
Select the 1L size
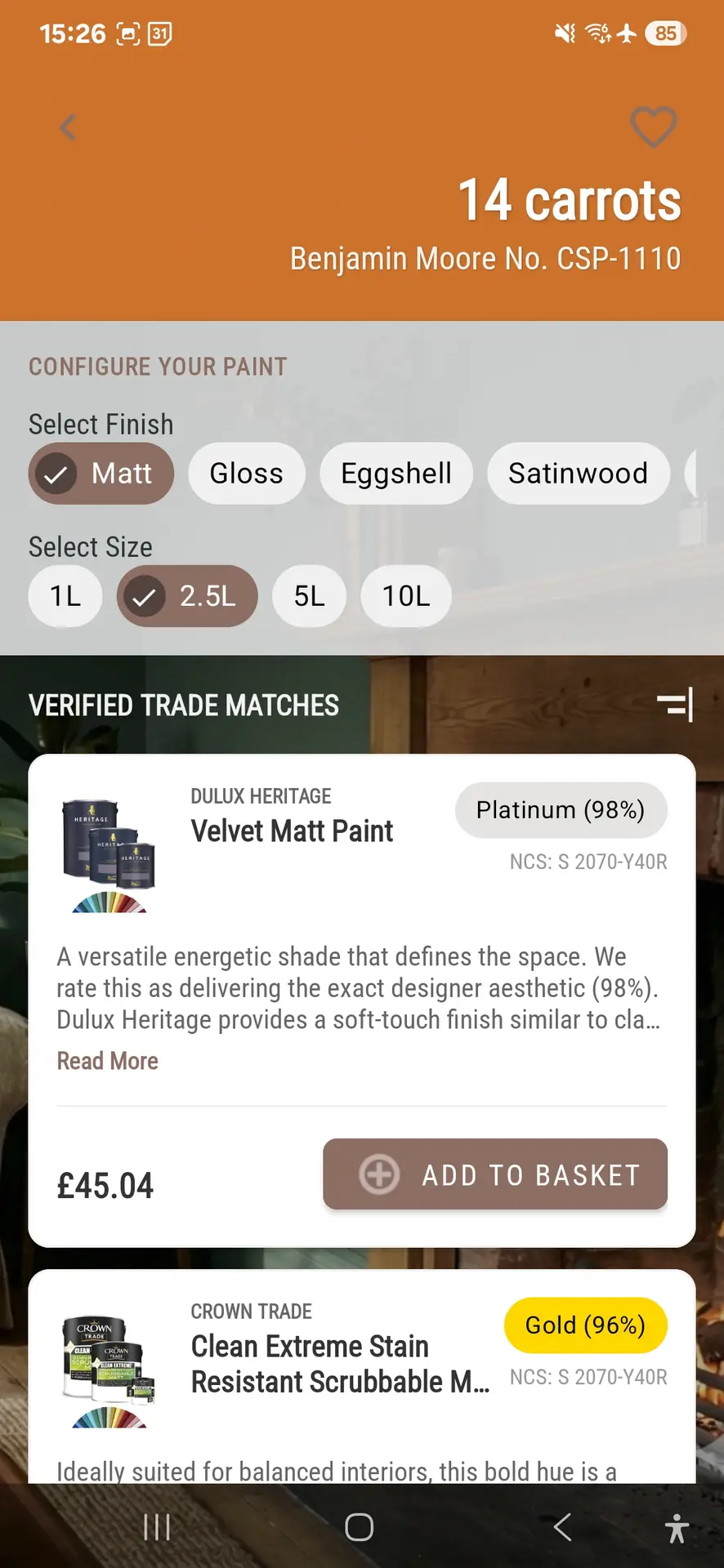[x=65, y=596]
